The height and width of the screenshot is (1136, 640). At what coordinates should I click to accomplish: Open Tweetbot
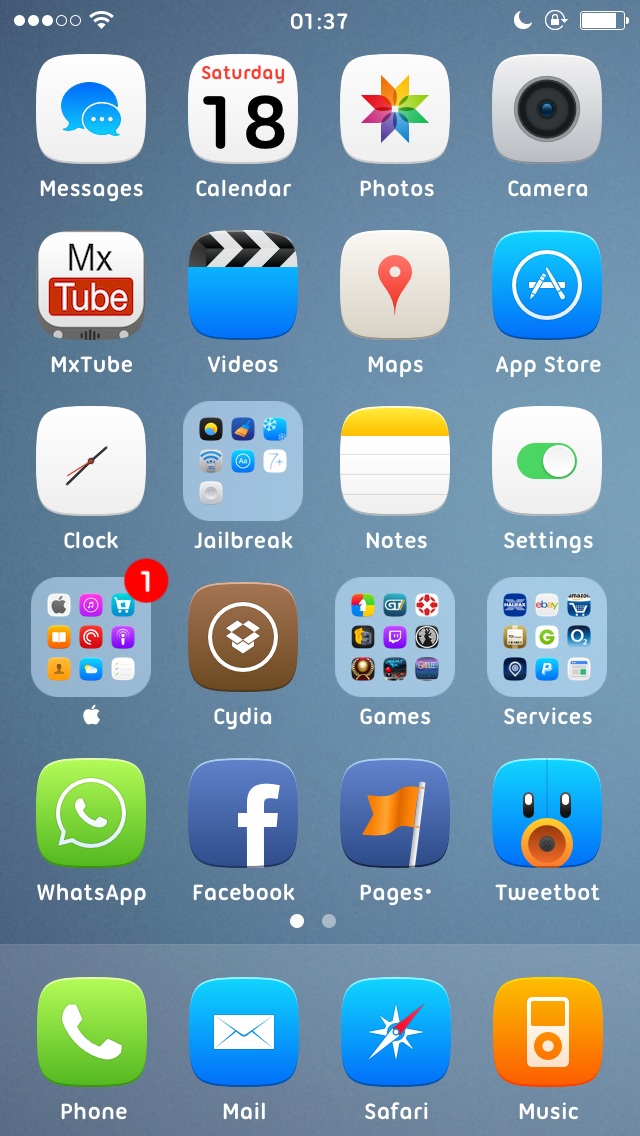547,814
